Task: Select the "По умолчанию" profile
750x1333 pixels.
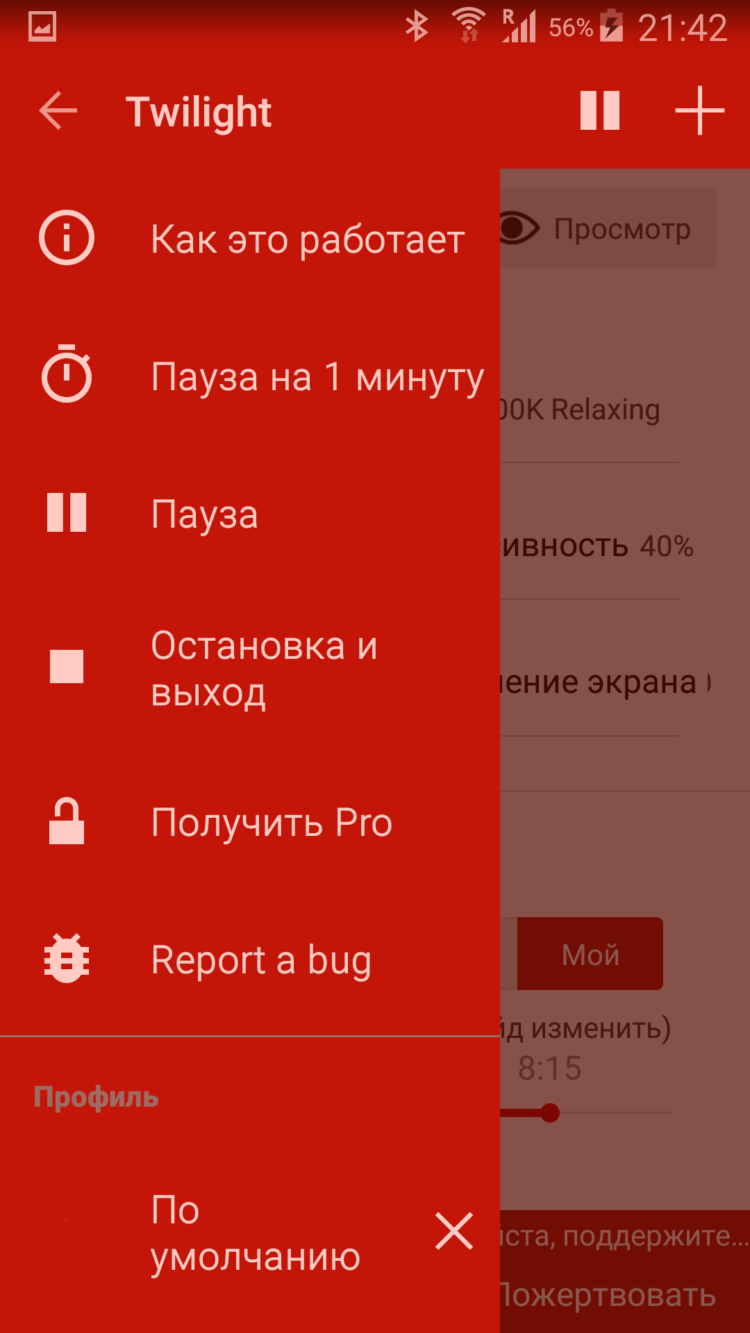Action: pyautogui.click(x=255, y=1233)
